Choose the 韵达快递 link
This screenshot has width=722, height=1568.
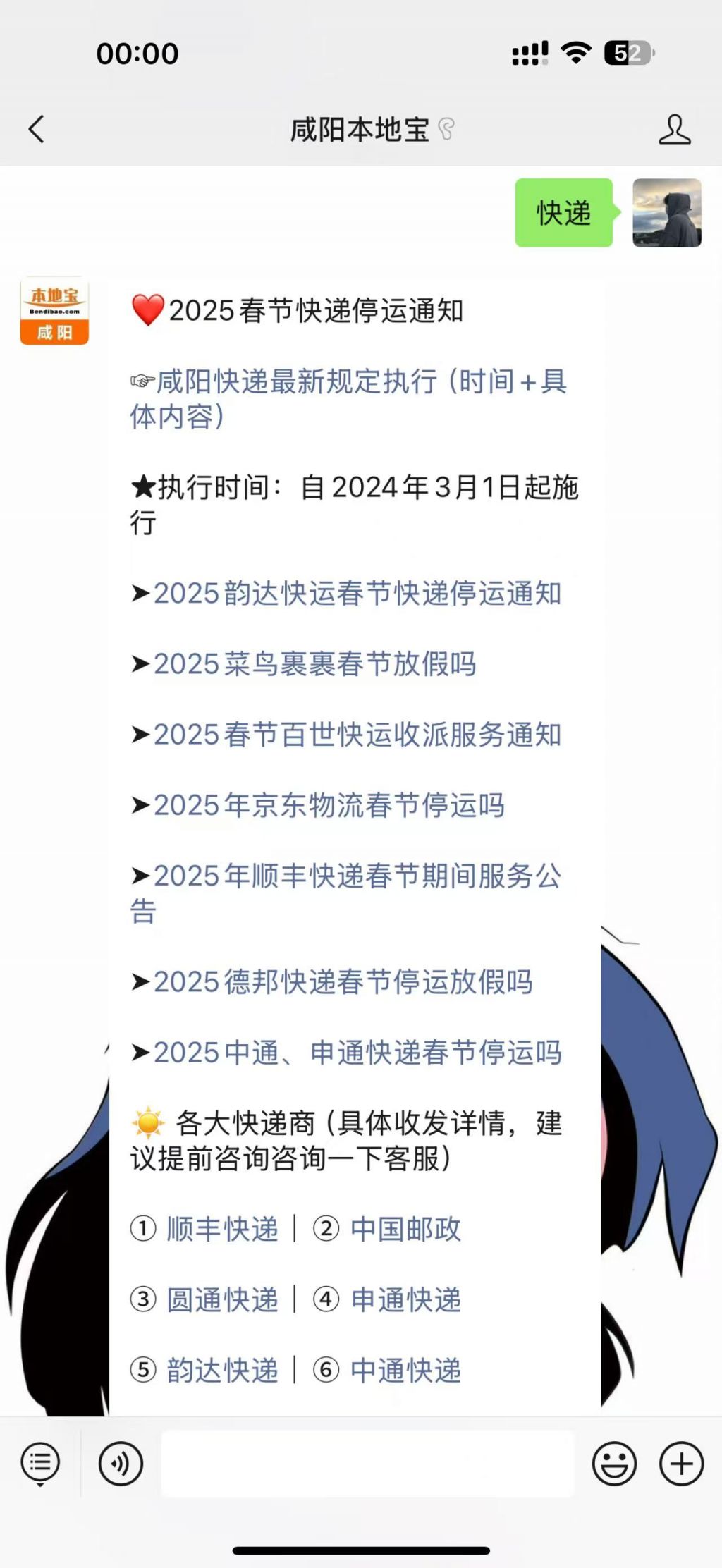coord(222,1371)
